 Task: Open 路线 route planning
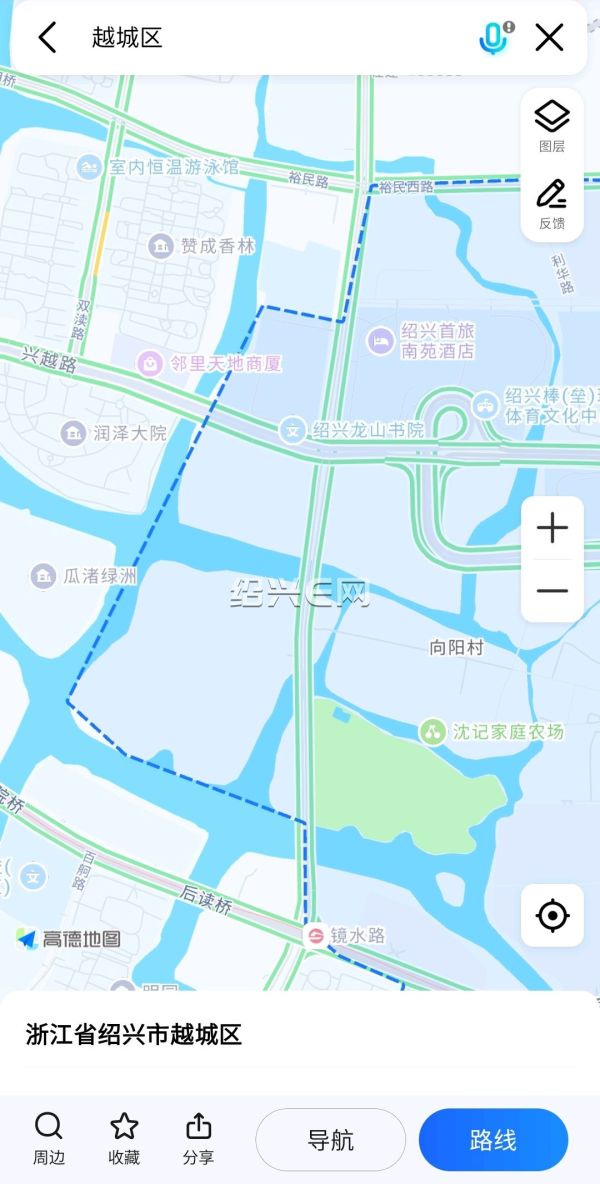pyautogui.click(x=493, y=1139)
